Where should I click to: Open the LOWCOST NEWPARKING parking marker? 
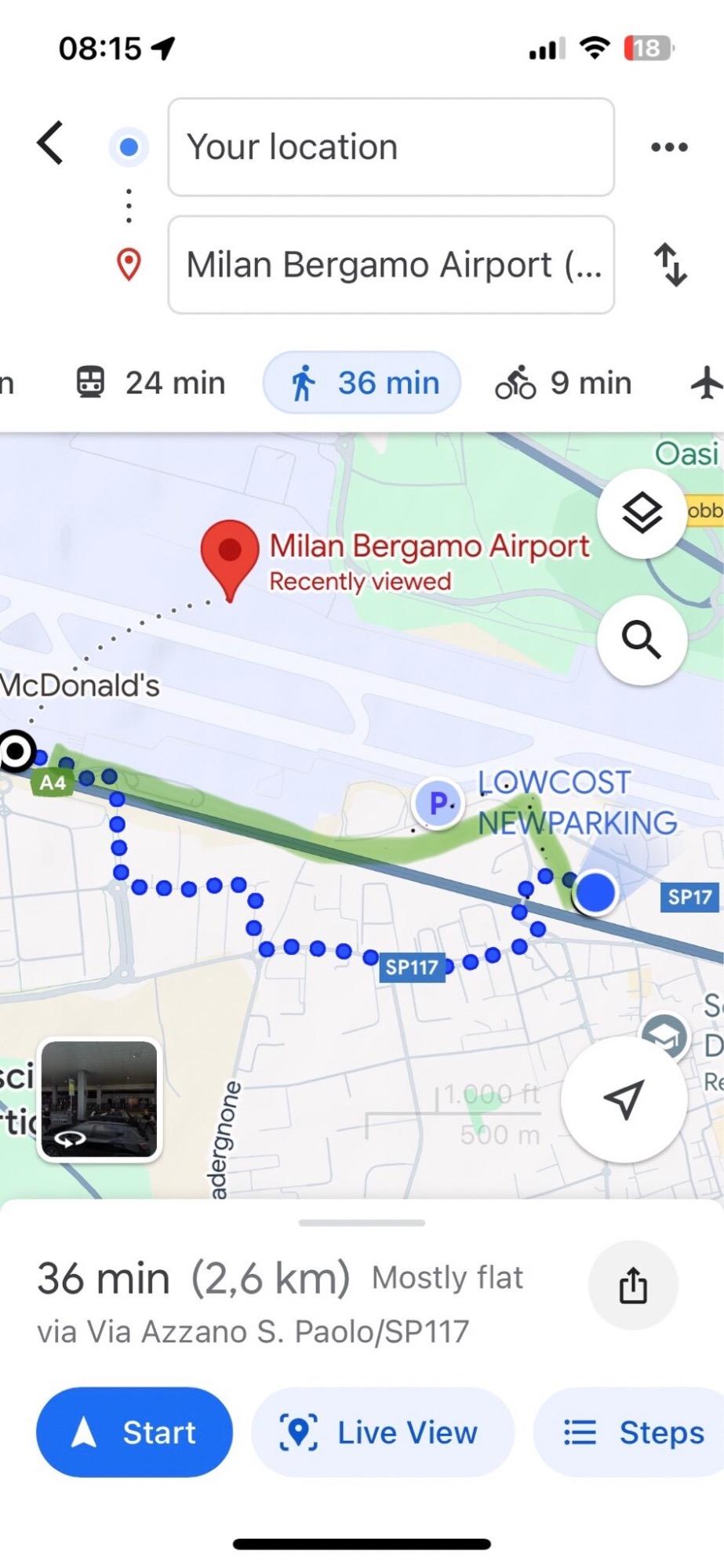438,804
